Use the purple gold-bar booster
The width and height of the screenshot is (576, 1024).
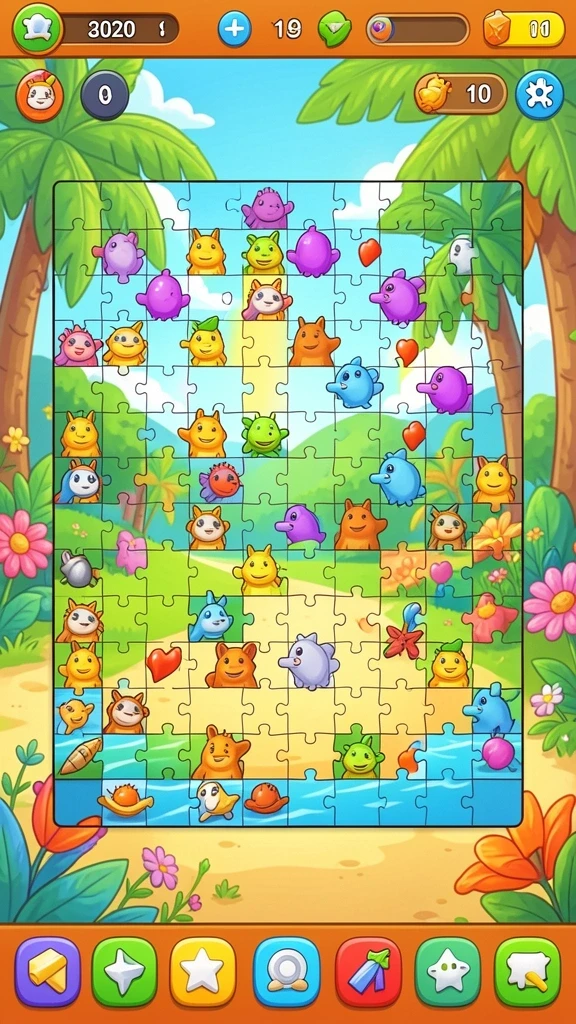pos(48,971)
